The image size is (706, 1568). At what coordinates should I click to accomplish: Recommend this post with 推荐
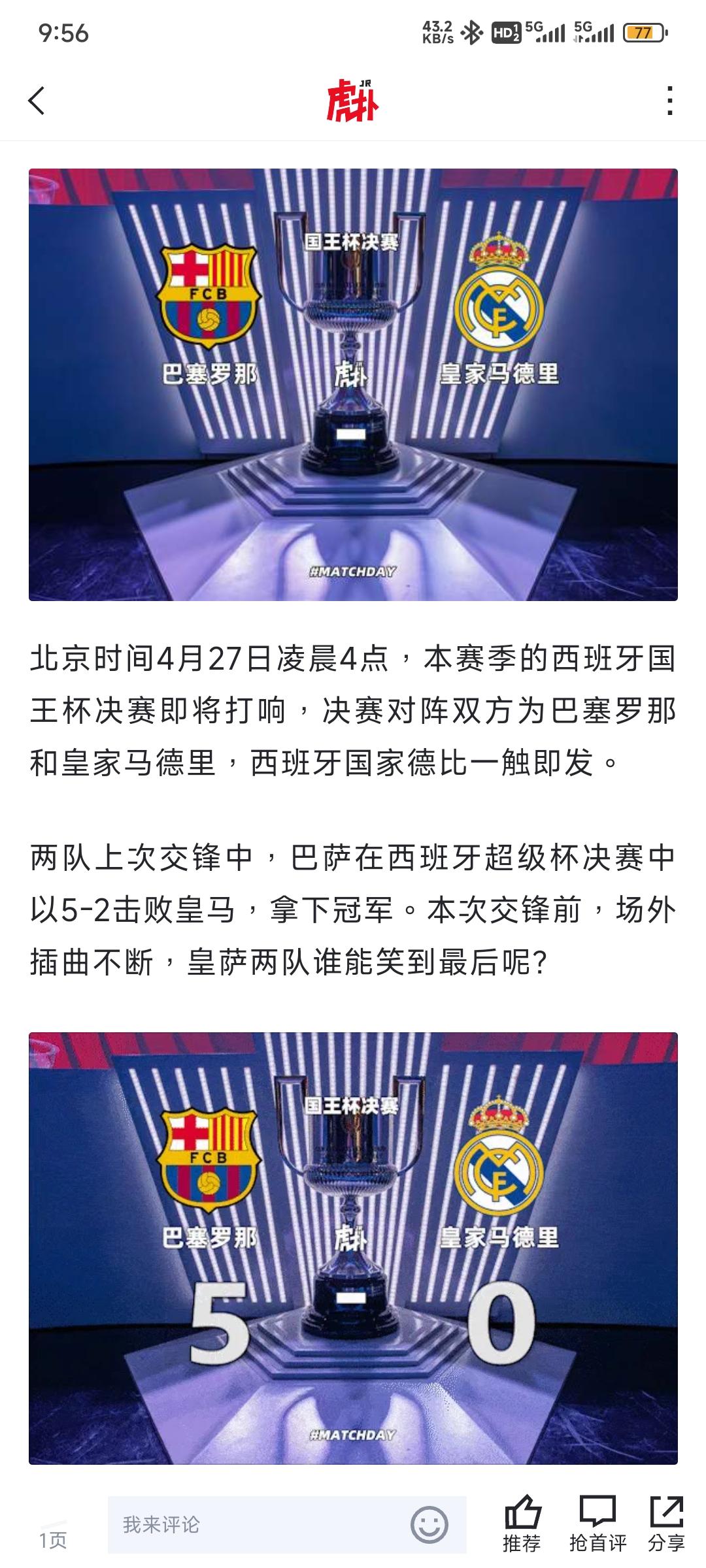[522, 1524]
